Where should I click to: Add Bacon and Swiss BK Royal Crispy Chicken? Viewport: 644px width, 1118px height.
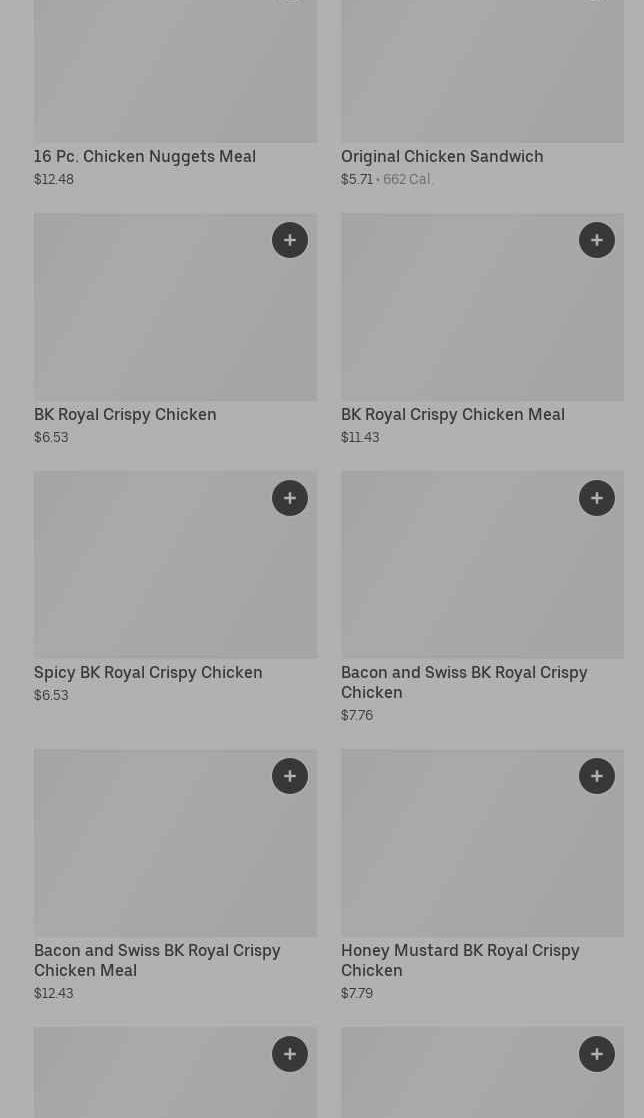tap(596, 498)
